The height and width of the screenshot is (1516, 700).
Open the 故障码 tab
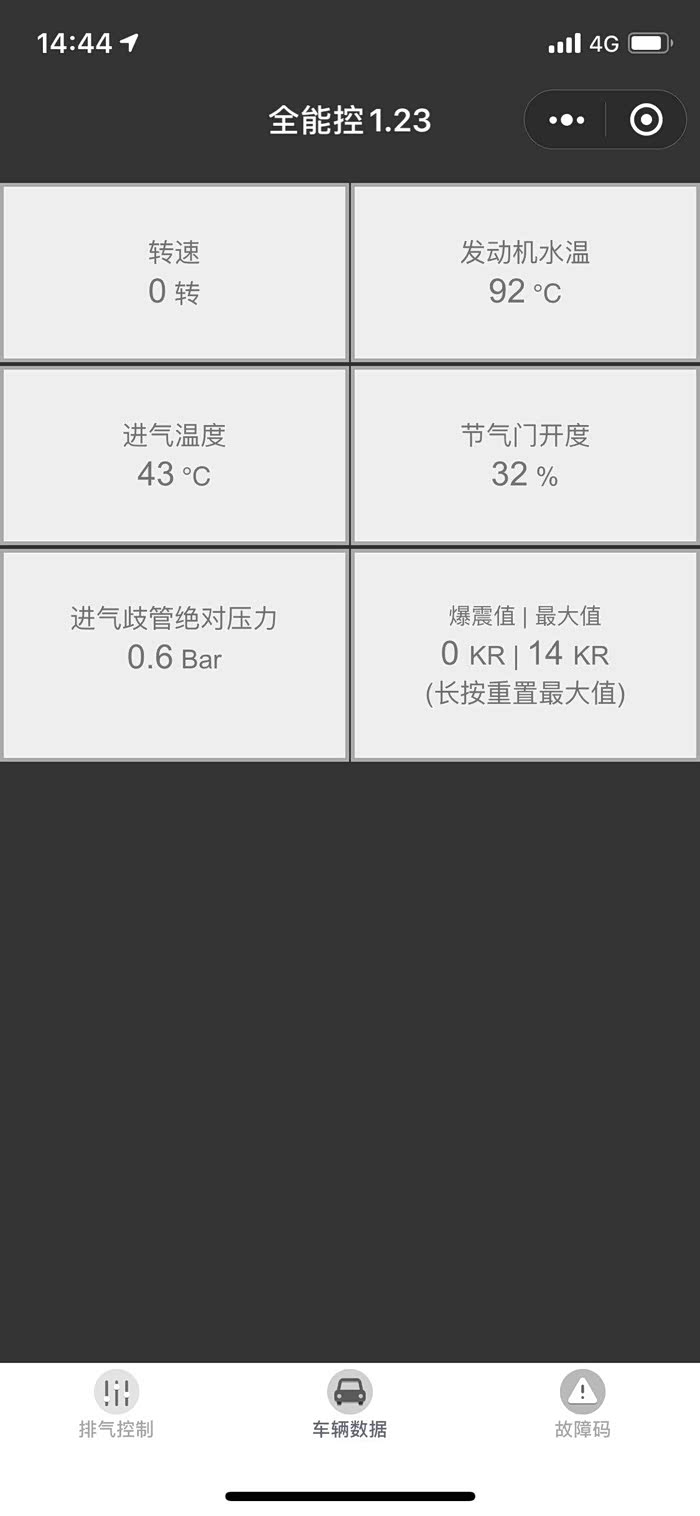click(582, 1405)
